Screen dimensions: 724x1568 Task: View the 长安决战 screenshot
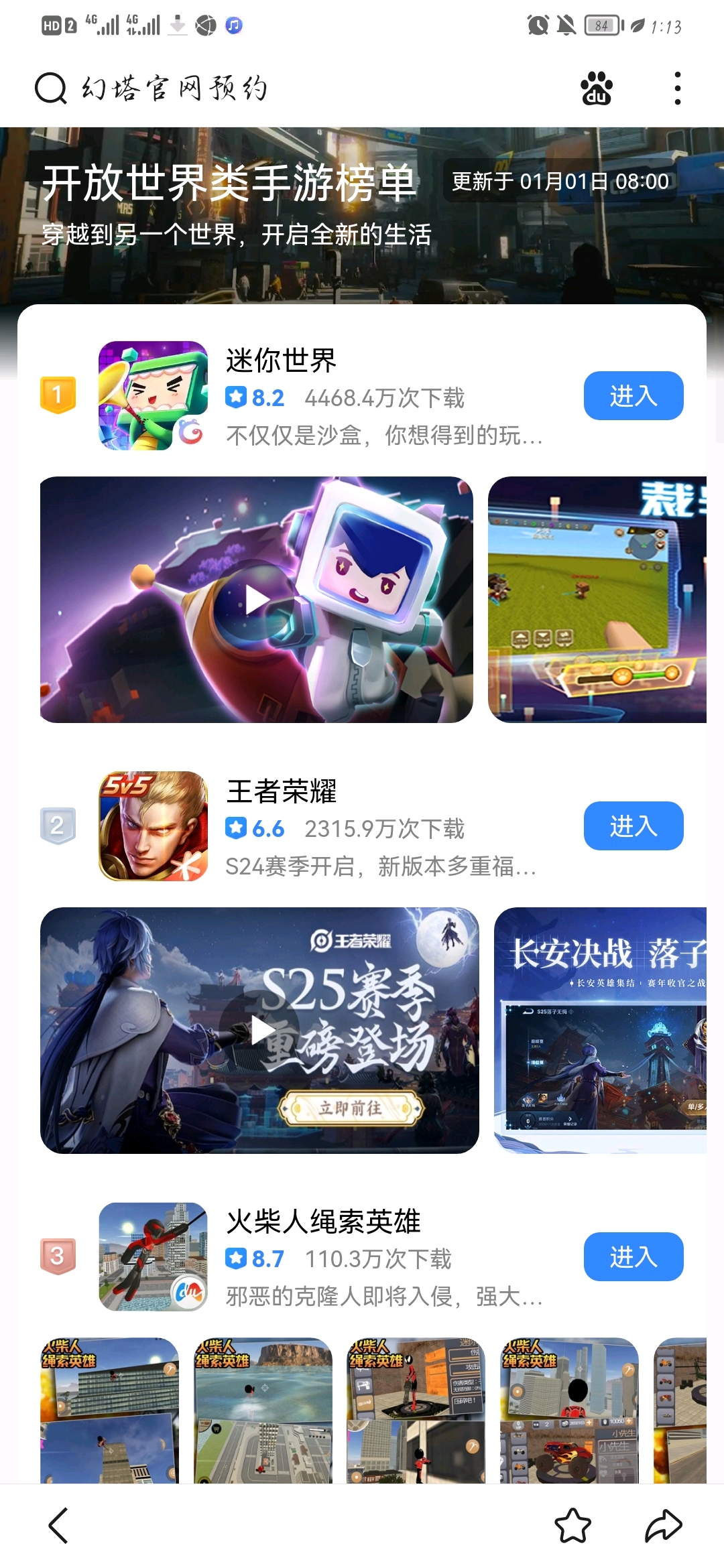(600, 1031)
